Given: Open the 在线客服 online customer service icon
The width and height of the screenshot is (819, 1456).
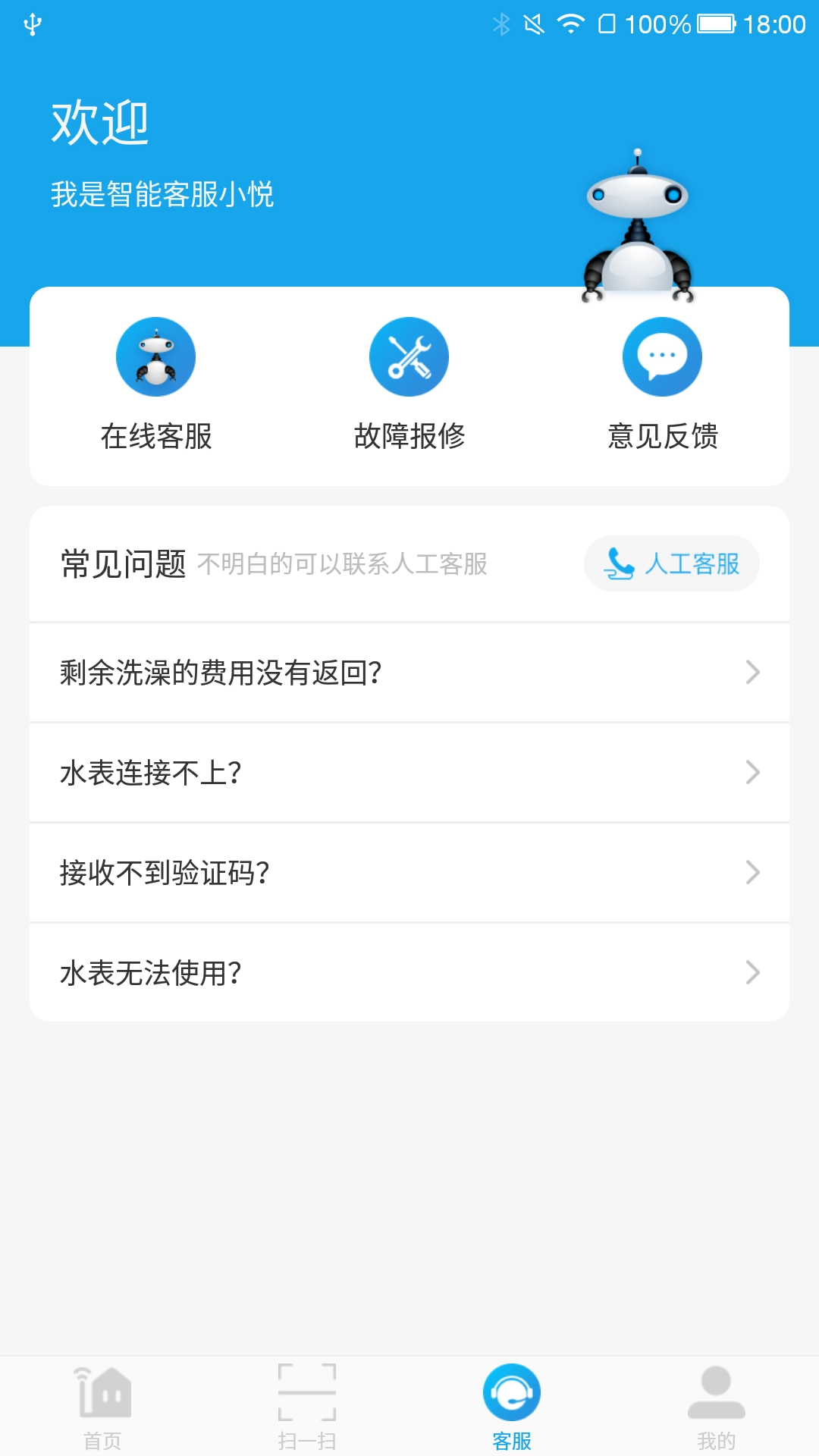Looking at the screenshot, I should (x=155, y=356).
